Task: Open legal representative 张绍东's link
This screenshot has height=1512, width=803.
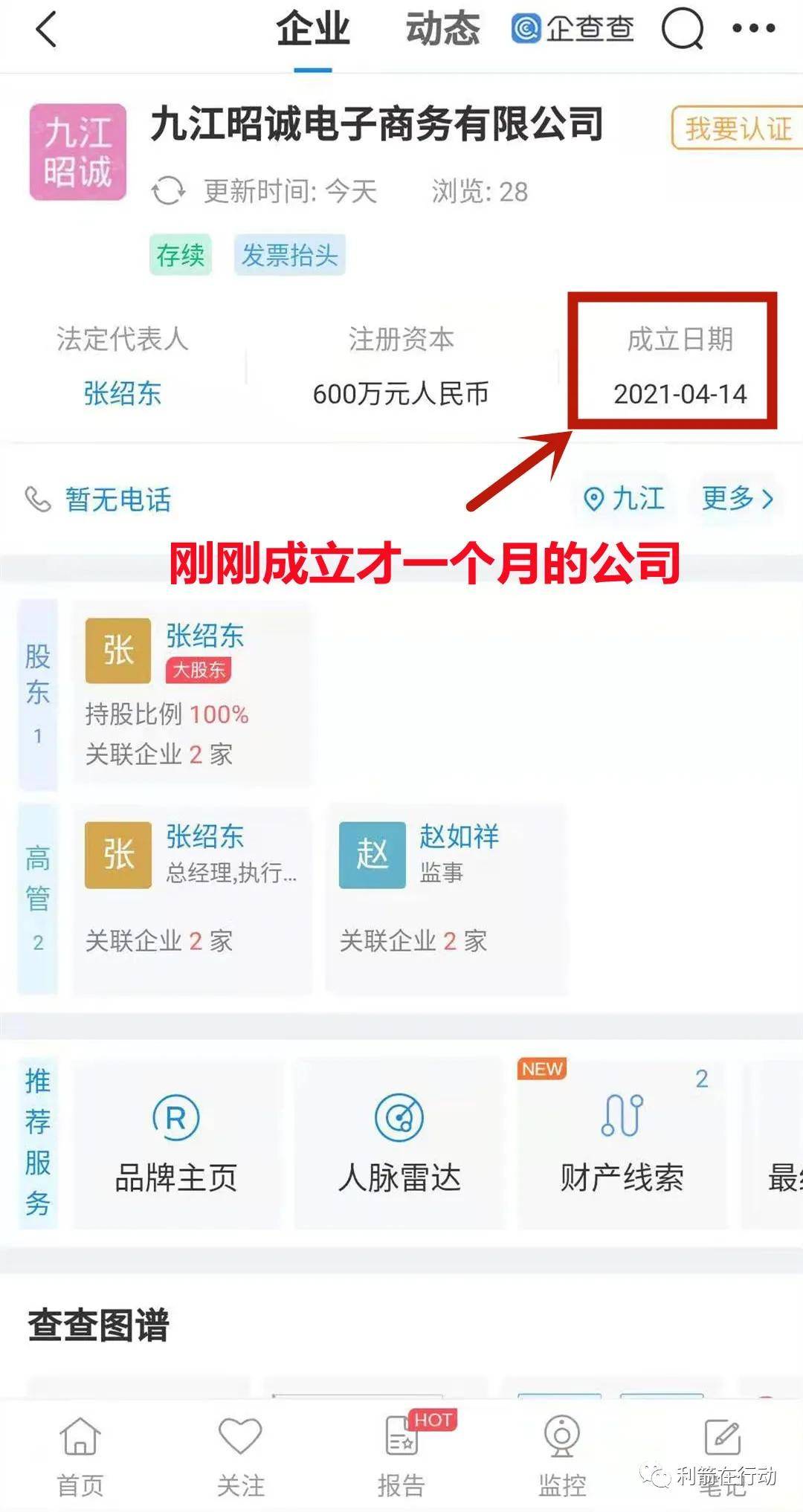Action: pyautogui.click(x=122, y=393)
